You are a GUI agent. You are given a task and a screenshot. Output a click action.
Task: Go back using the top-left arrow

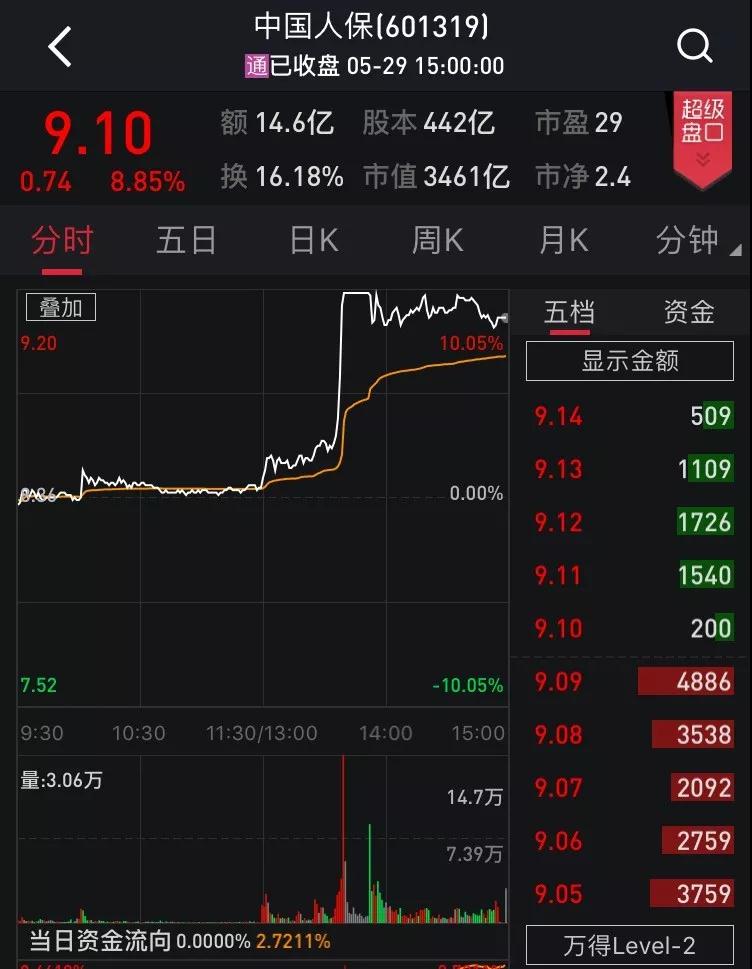[61, 47]
